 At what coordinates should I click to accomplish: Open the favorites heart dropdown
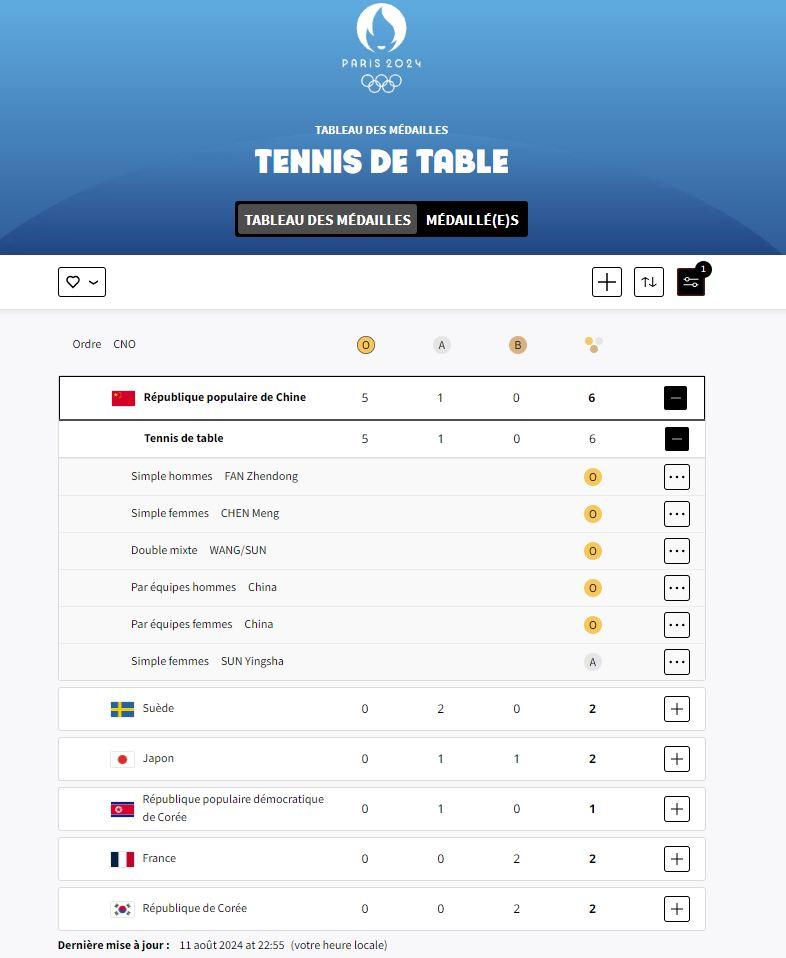(82, 282)
